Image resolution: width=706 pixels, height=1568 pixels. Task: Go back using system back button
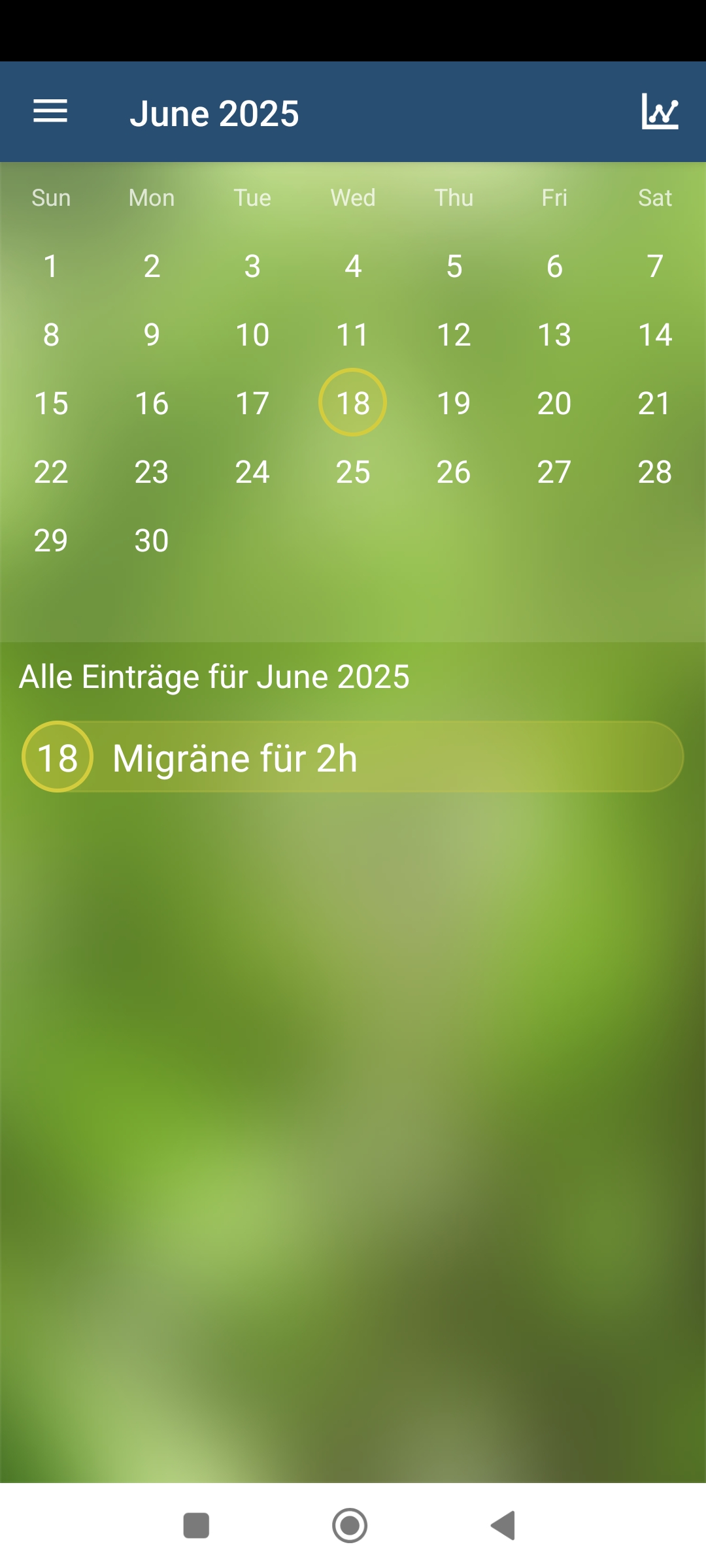[503, 1526]
